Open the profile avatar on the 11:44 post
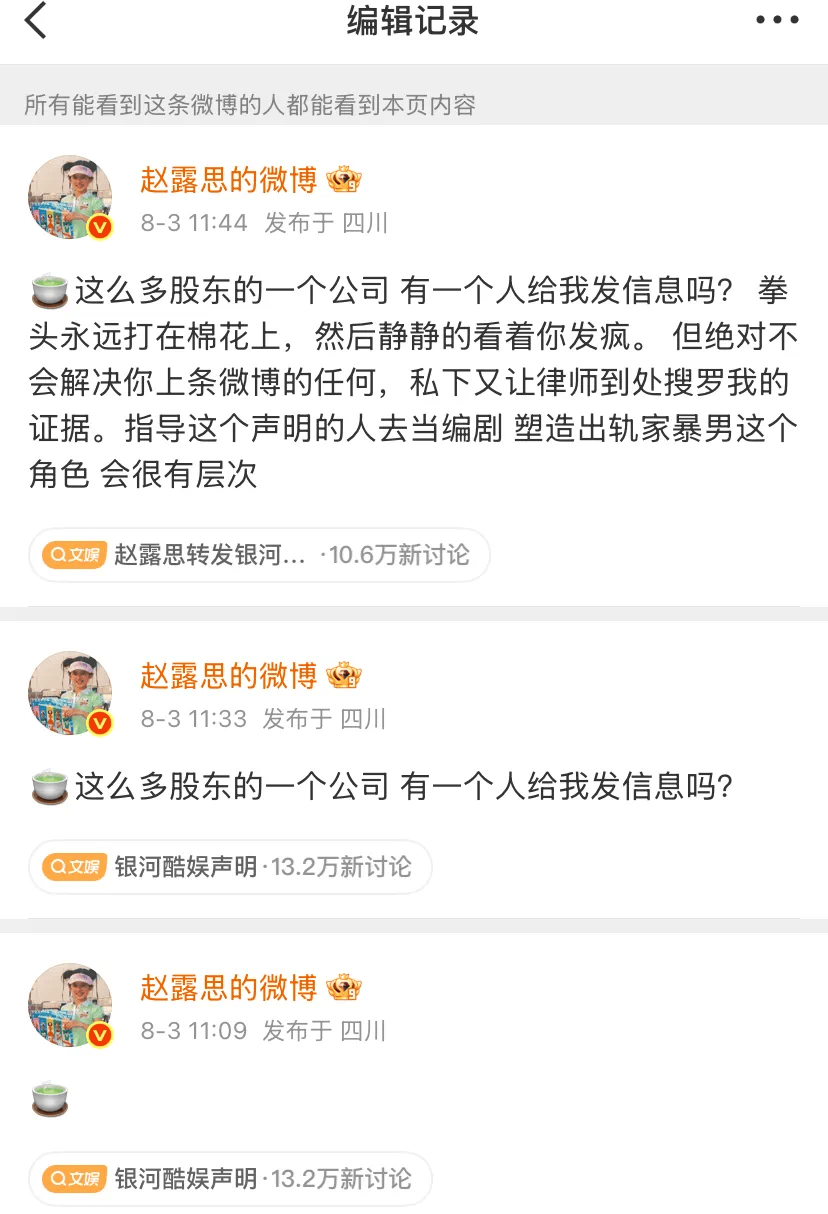The height and width of the screenshot is (1214, 828). click(x=70, y=197)
